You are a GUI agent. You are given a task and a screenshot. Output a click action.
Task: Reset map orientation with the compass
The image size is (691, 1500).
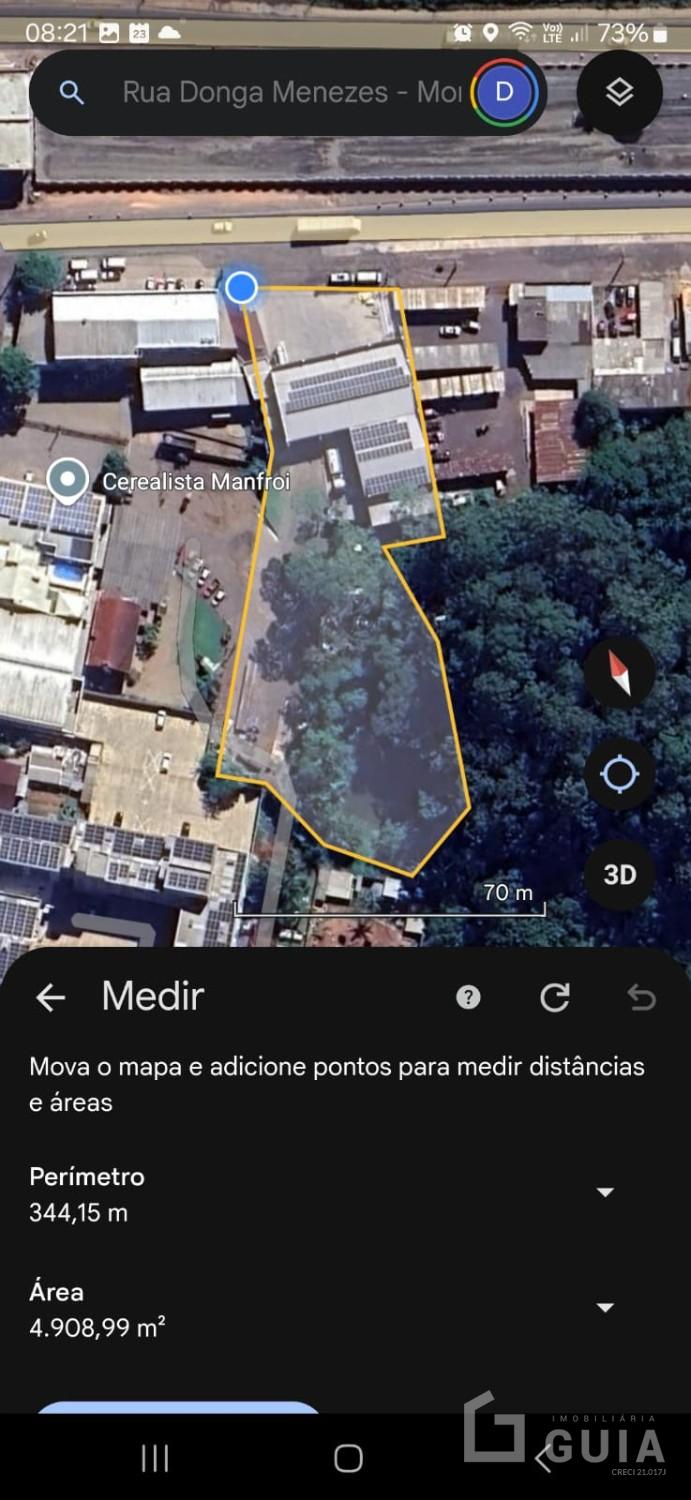tap(619, 673)
